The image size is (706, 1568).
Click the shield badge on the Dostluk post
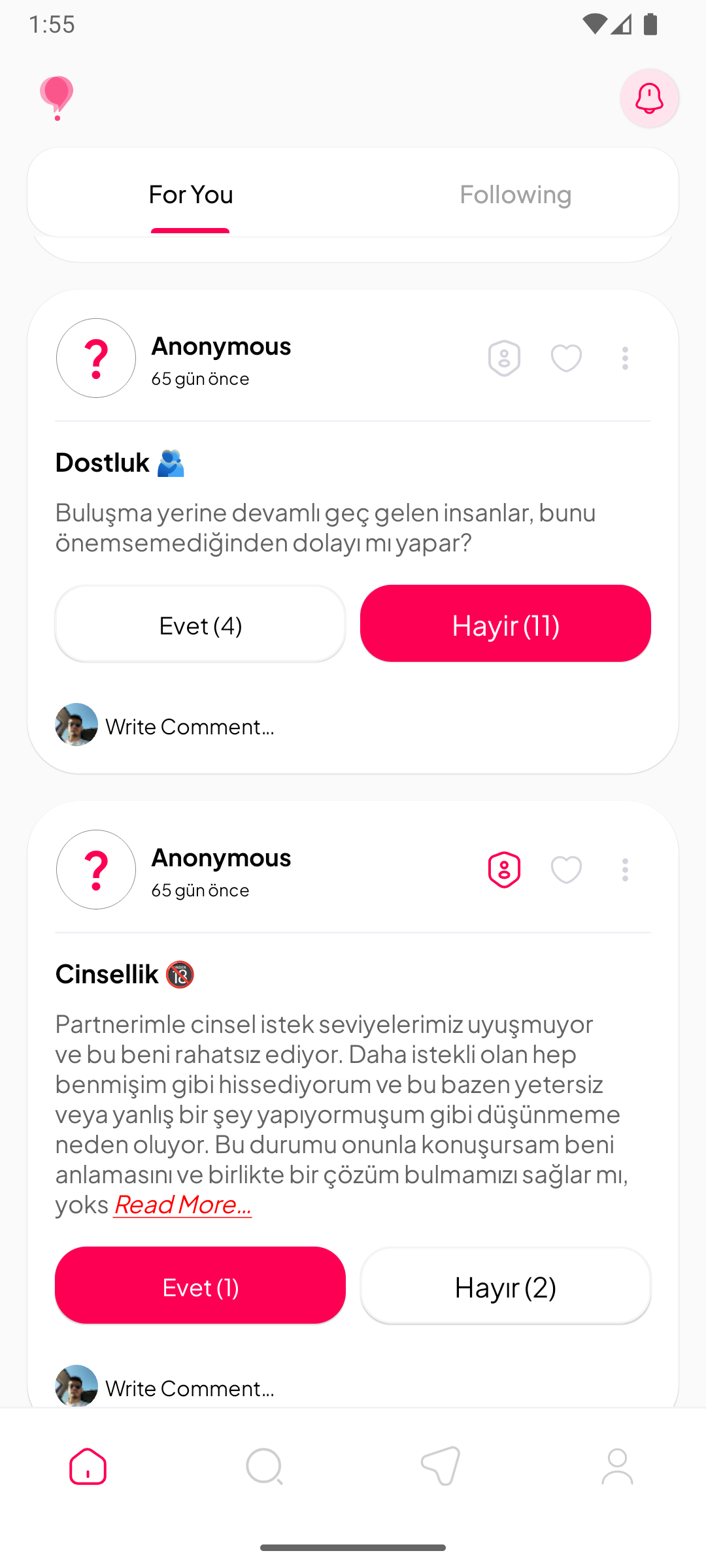[503, 357]
